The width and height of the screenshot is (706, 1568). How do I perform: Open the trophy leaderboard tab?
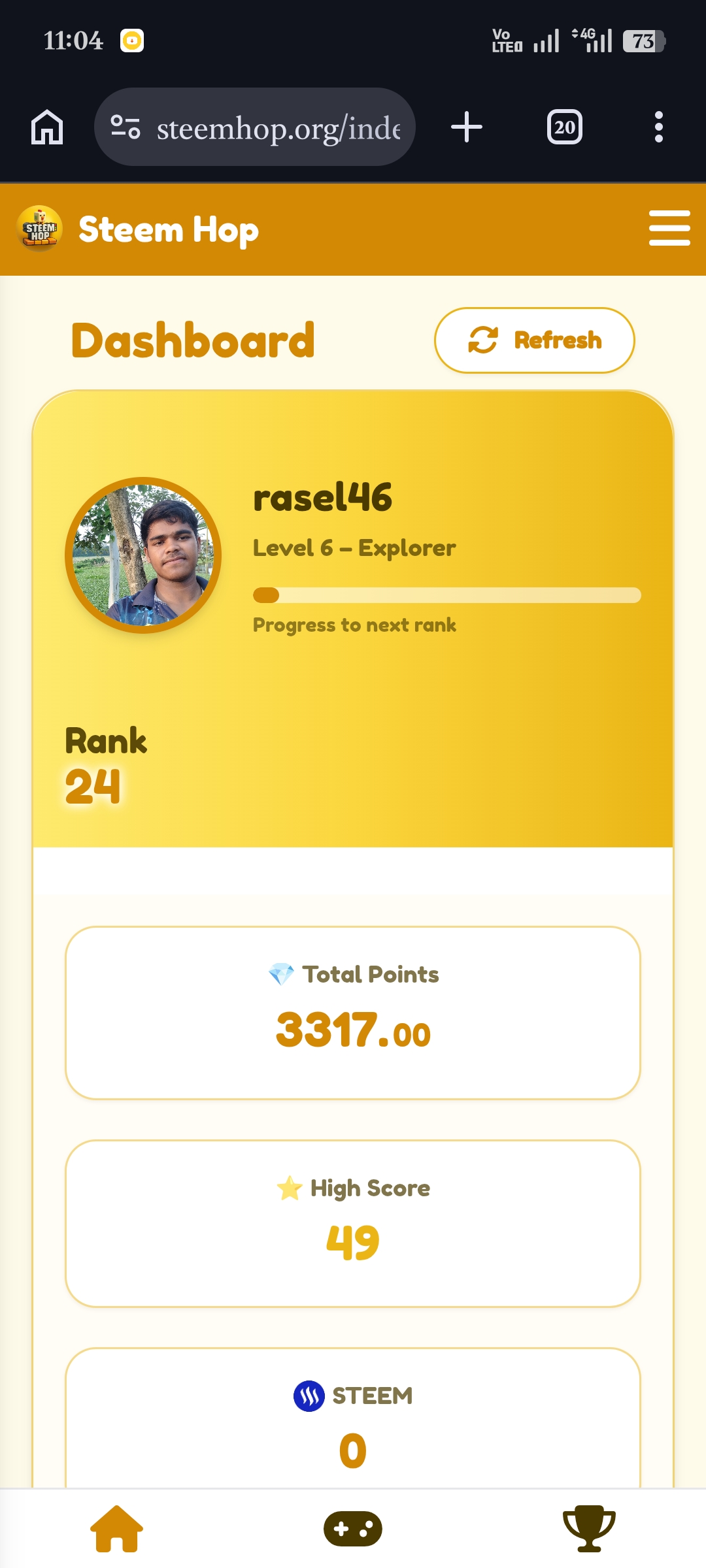(589, 1528)
